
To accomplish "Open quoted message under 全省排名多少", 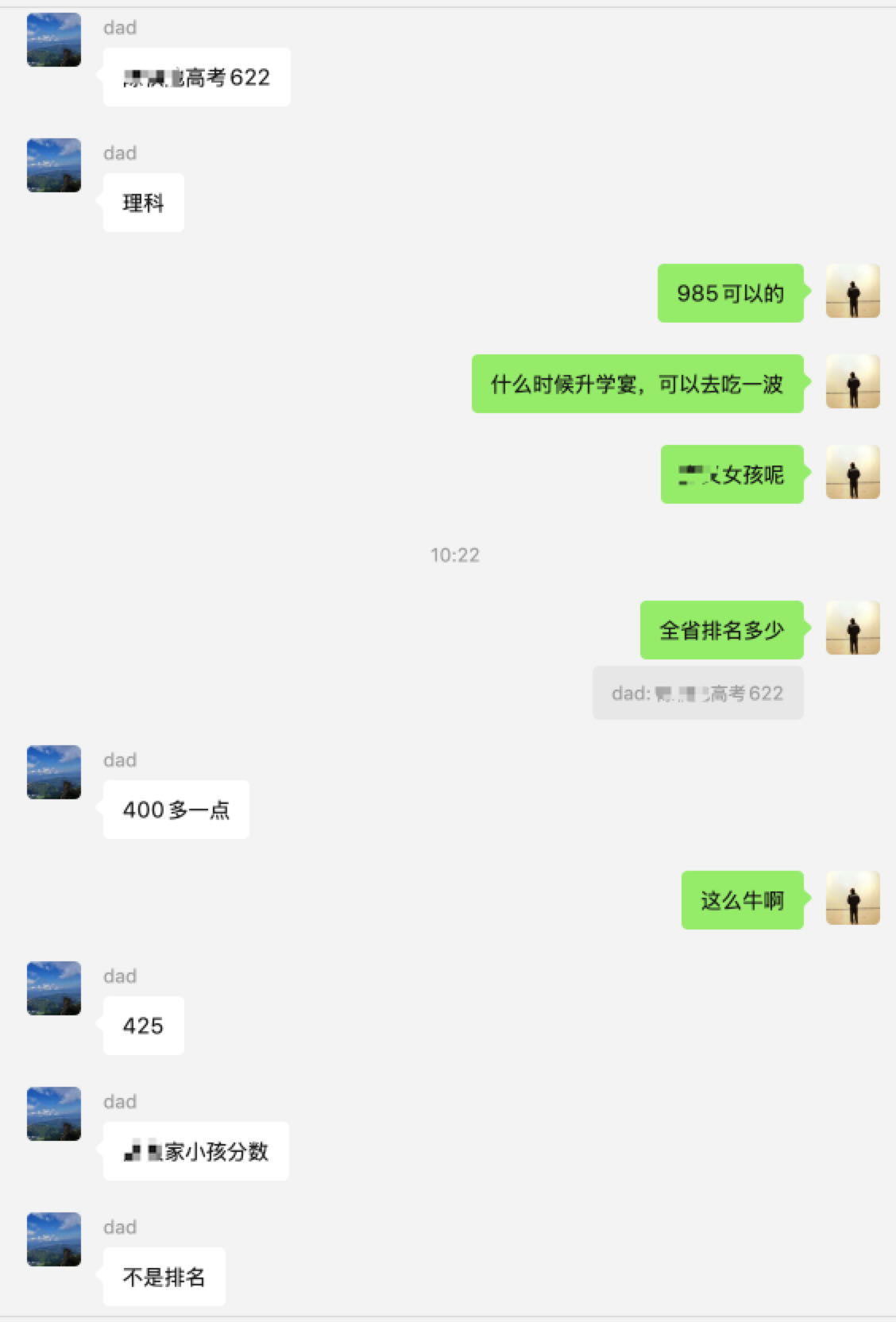I will pyautogui.click(x=697, y=694).
